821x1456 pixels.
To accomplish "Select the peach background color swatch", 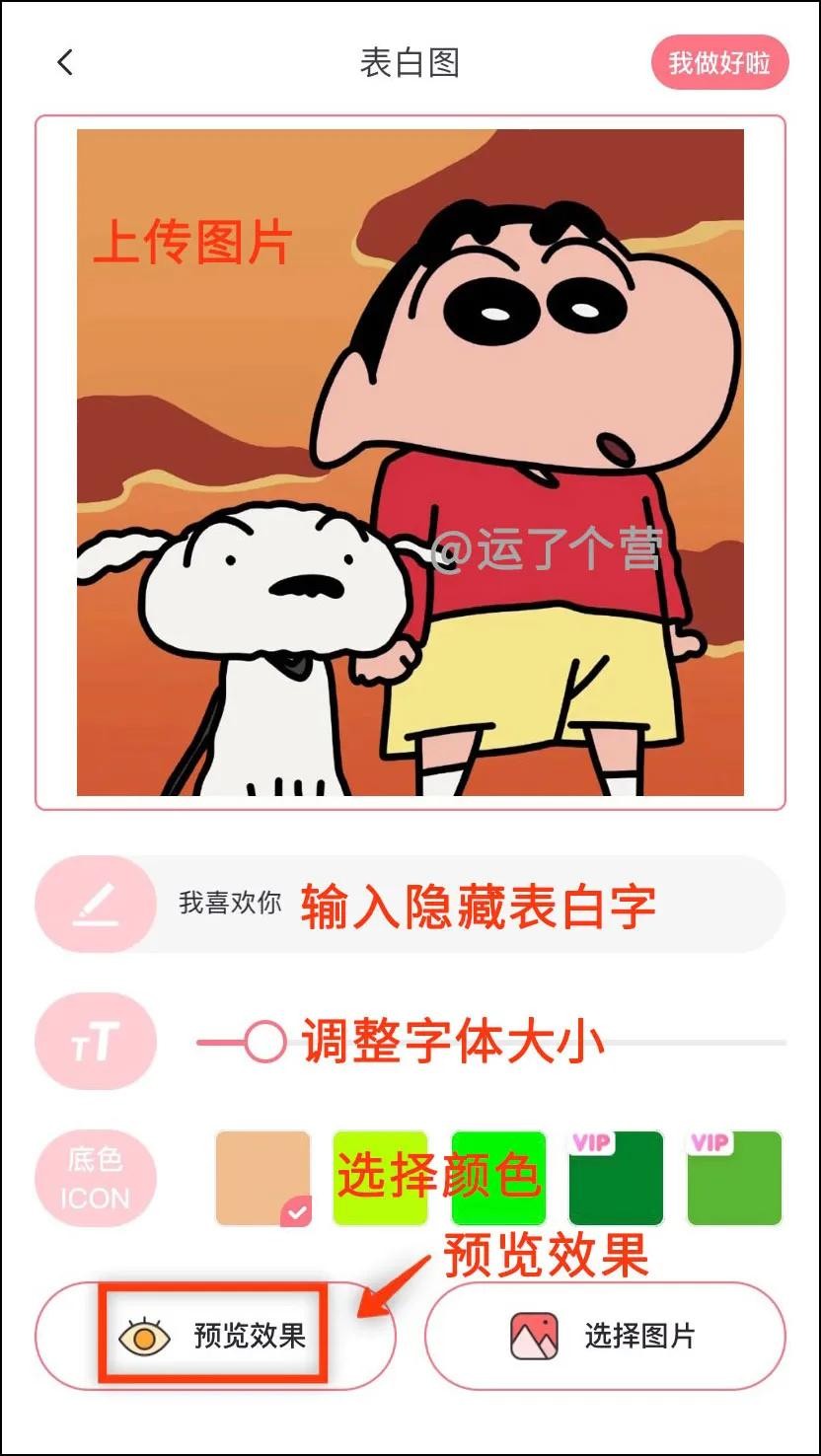I will (262, 1178).
